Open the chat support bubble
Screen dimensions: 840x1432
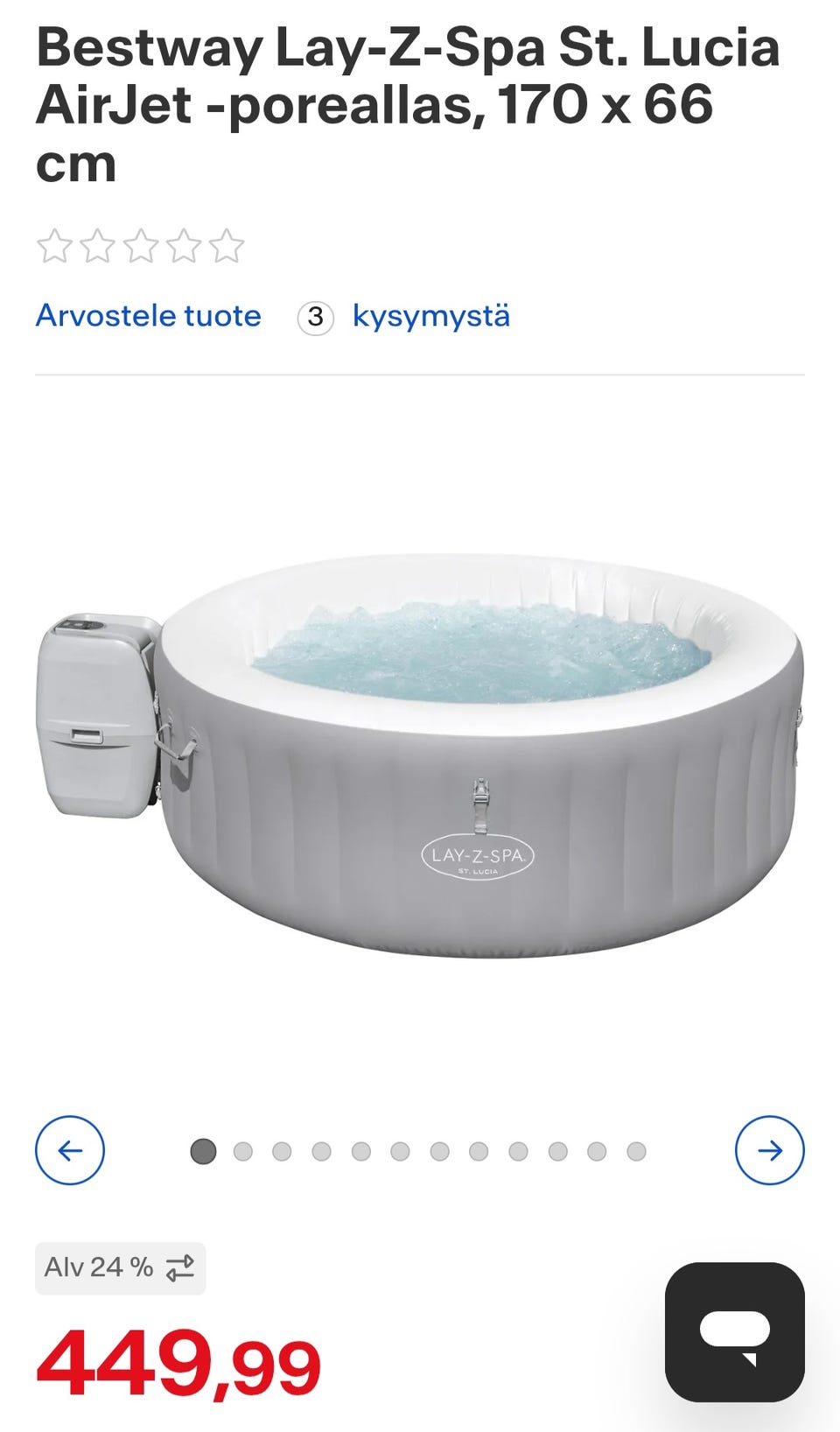pos(734,1331)
